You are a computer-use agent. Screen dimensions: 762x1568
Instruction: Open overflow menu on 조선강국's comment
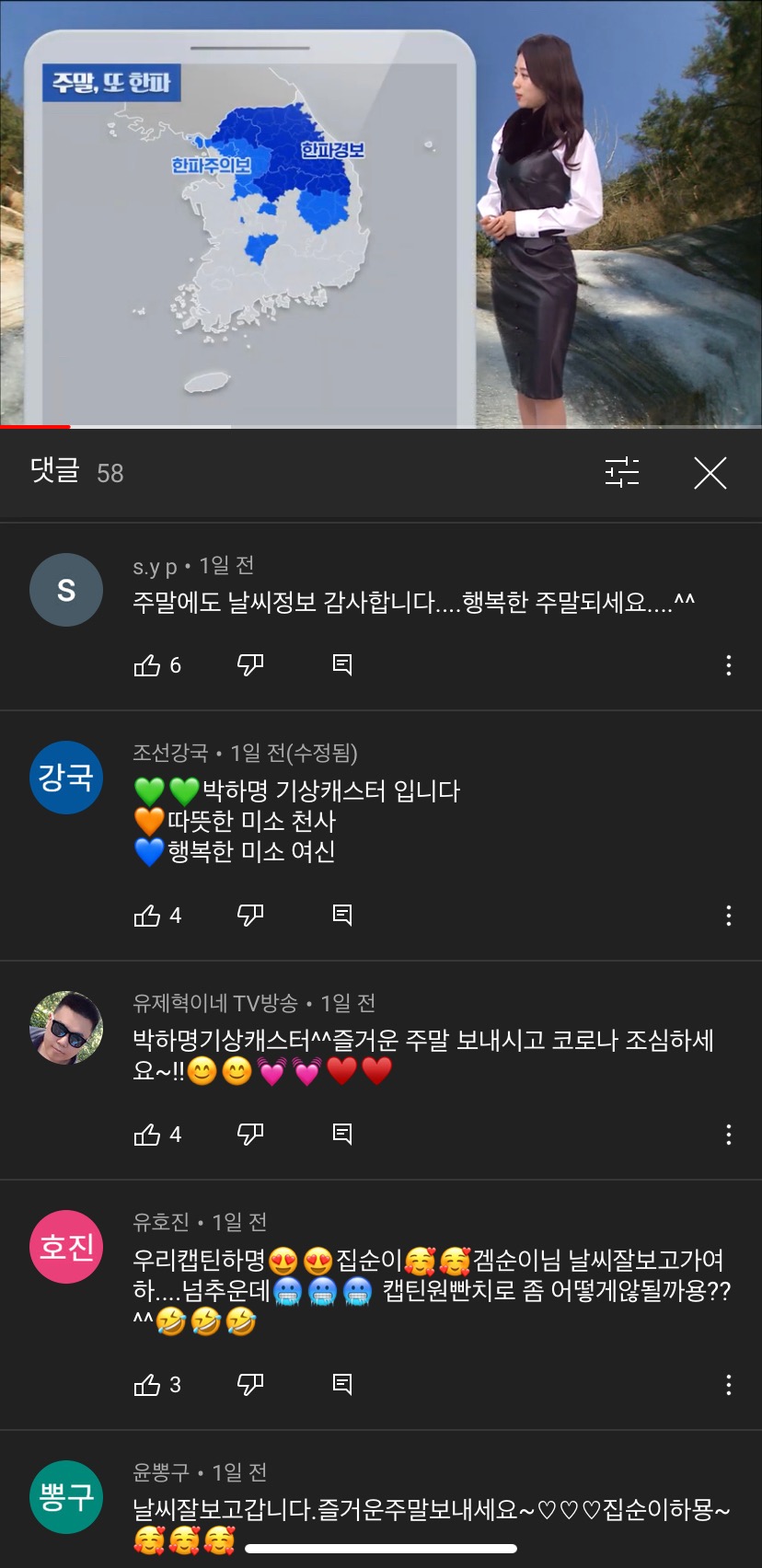coord(728,916)
